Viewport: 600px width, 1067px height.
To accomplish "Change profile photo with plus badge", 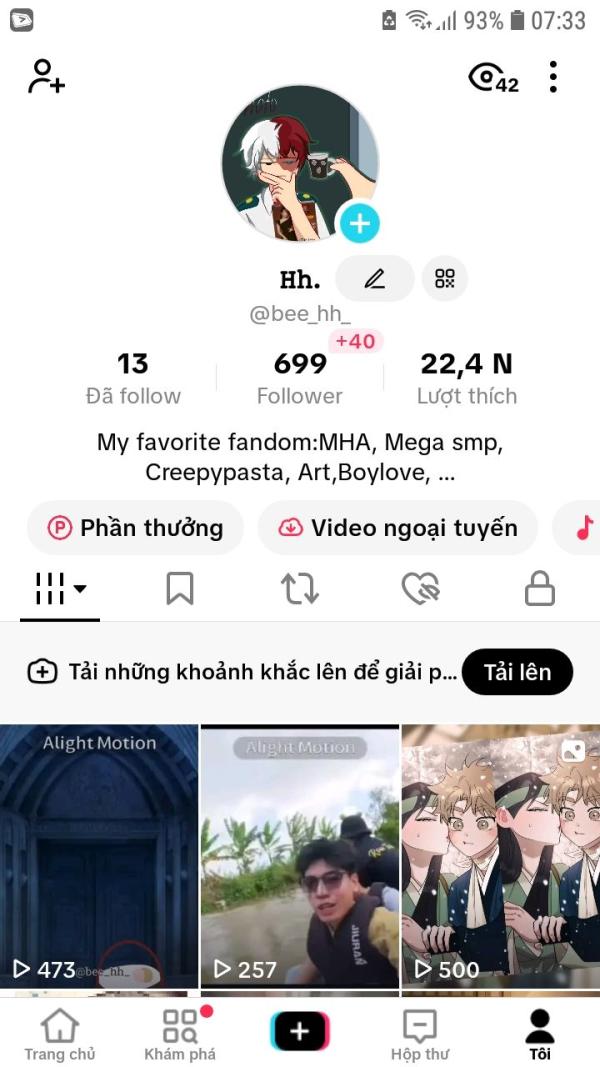I will coord(359,223).
